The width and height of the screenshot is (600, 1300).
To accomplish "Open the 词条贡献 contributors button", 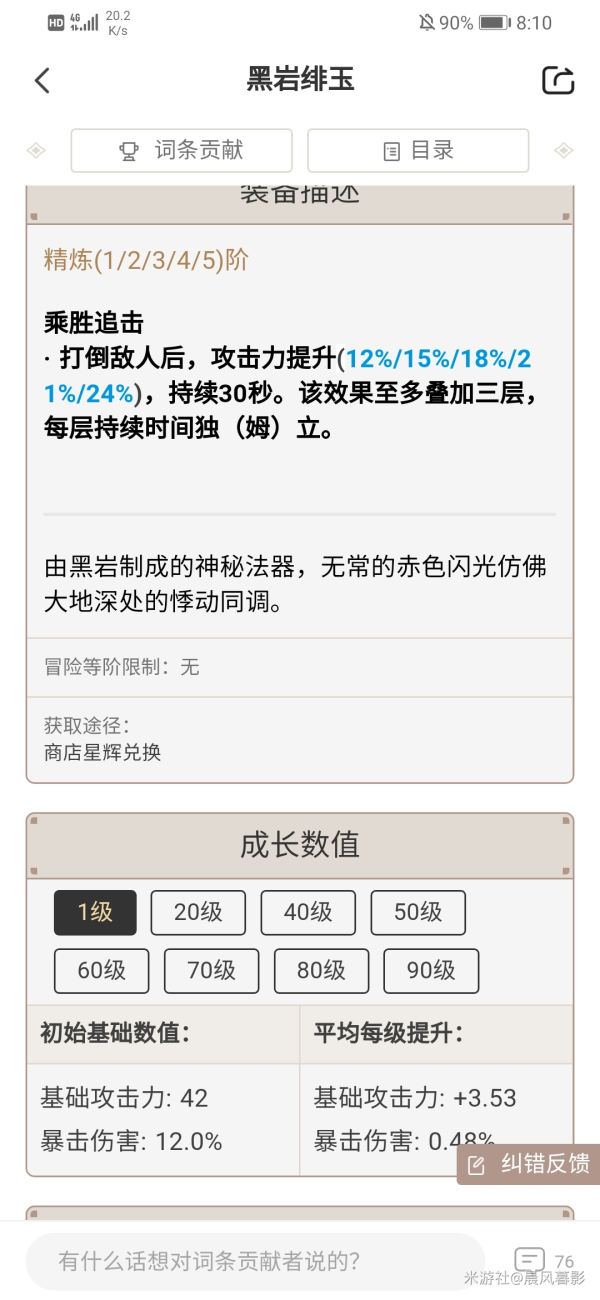I will [x=181, y=151].
